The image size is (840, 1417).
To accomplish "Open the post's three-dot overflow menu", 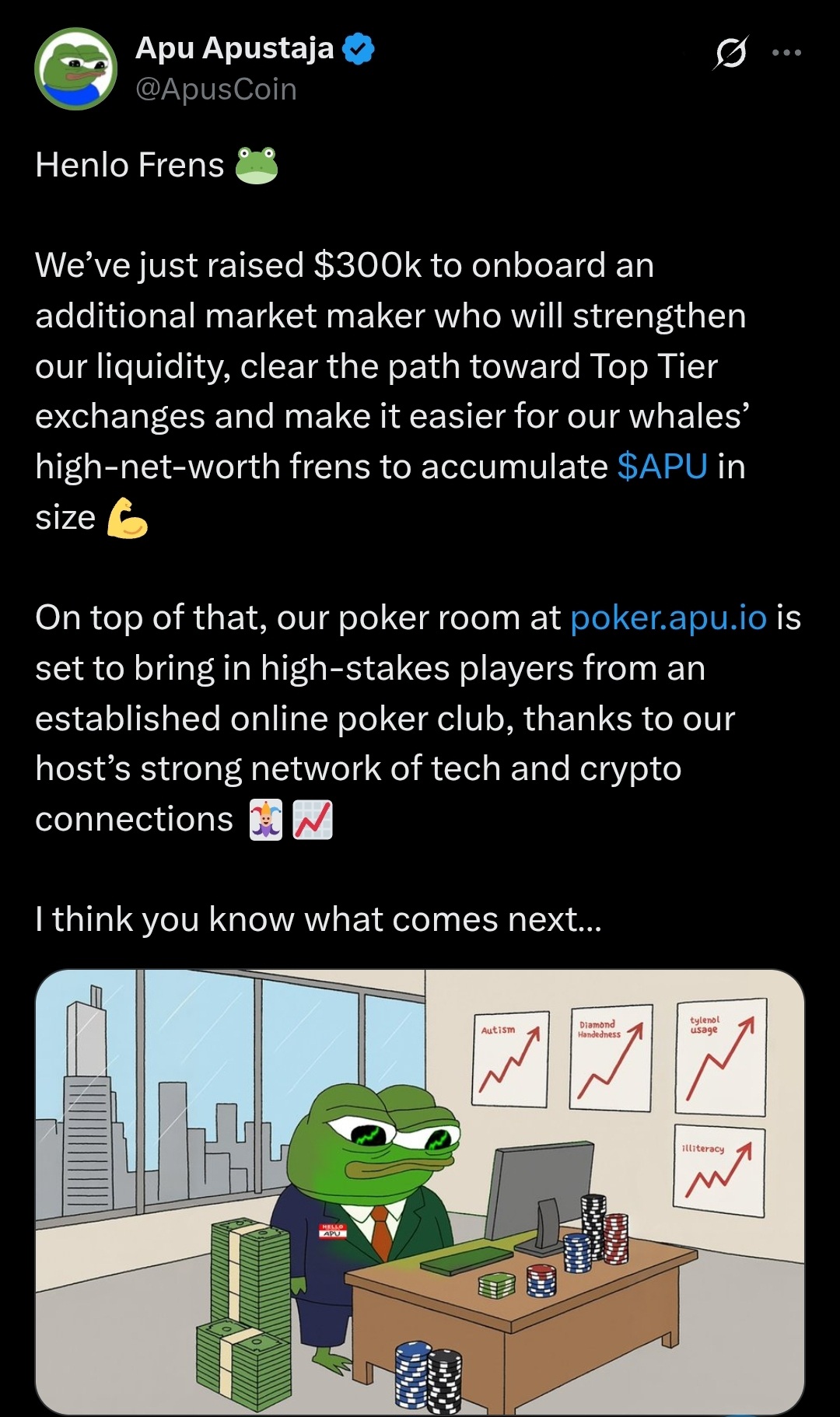I will click(x=786, y=53).
